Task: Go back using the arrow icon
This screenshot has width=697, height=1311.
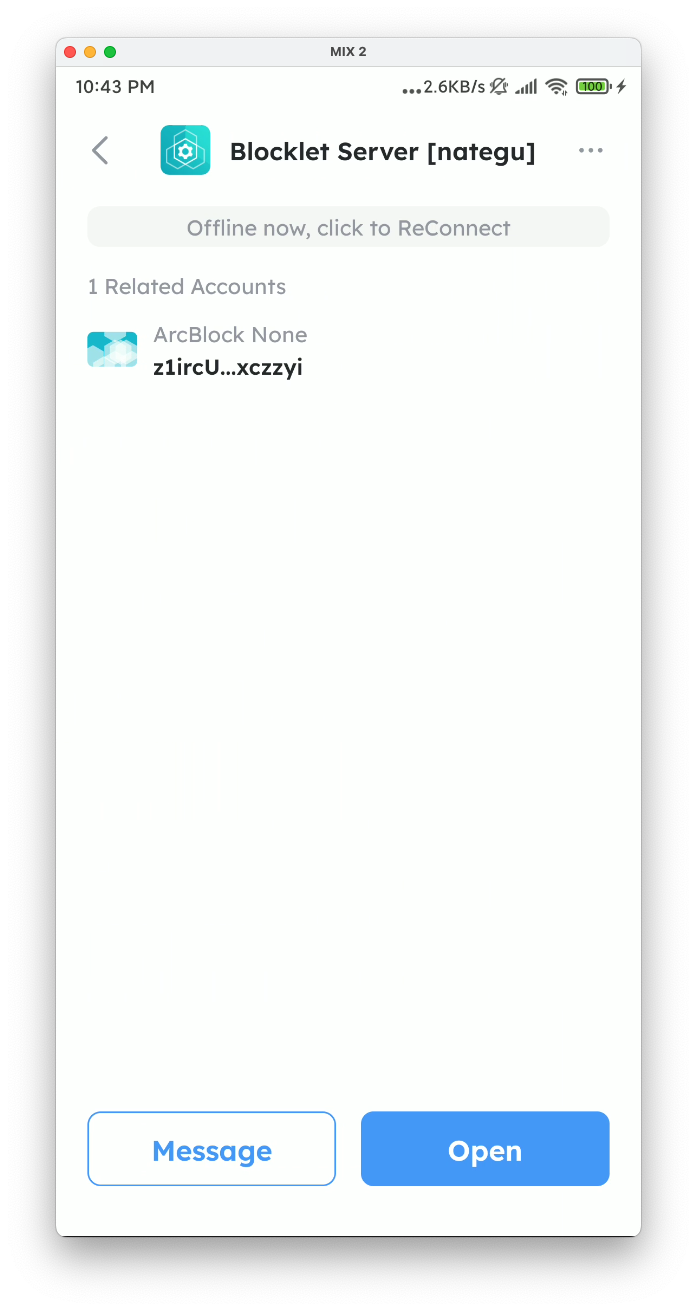Action: (100, 150)
